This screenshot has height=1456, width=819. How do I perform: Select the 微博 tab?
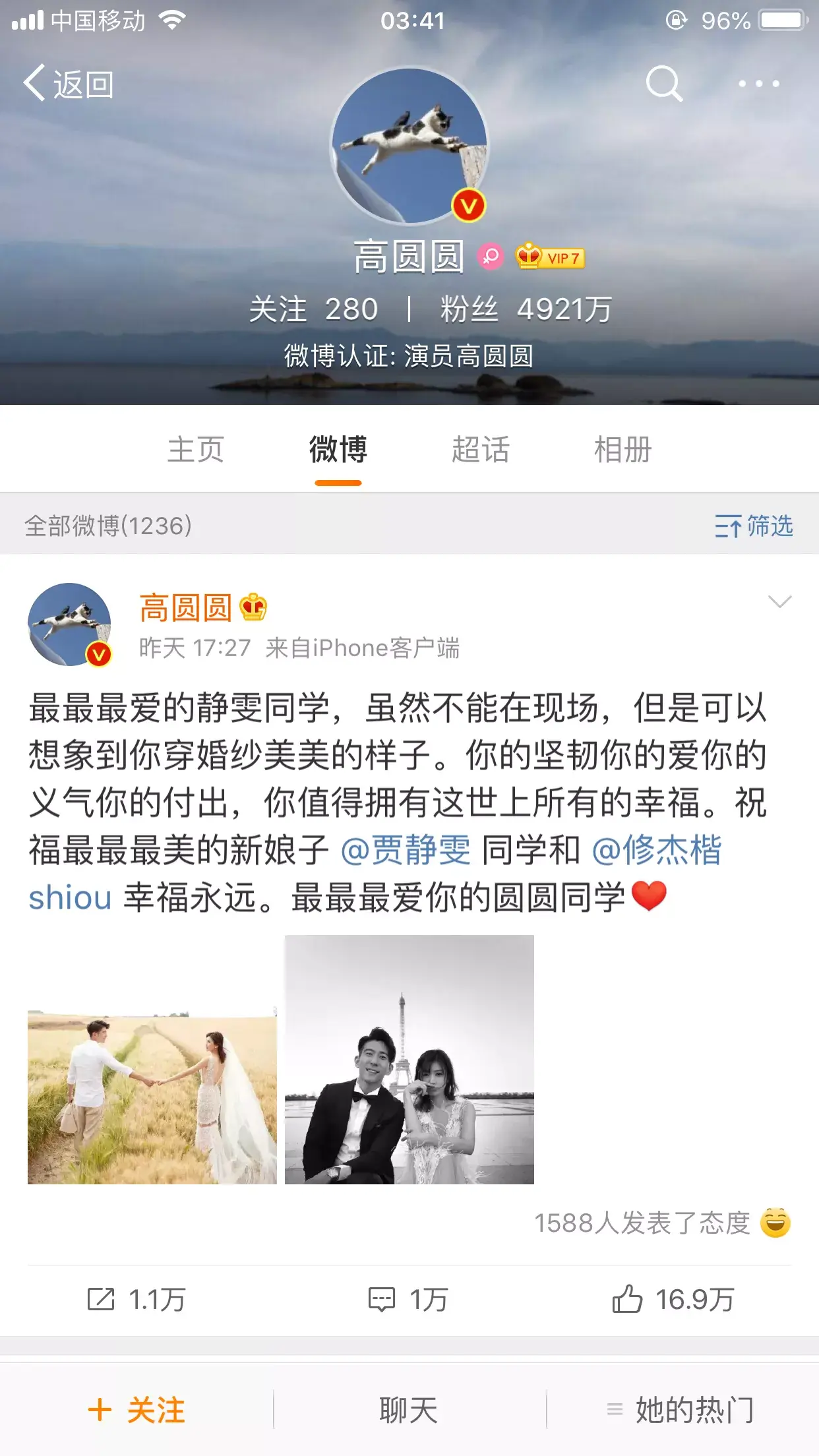pyautogui.click(x=338, y=450)
